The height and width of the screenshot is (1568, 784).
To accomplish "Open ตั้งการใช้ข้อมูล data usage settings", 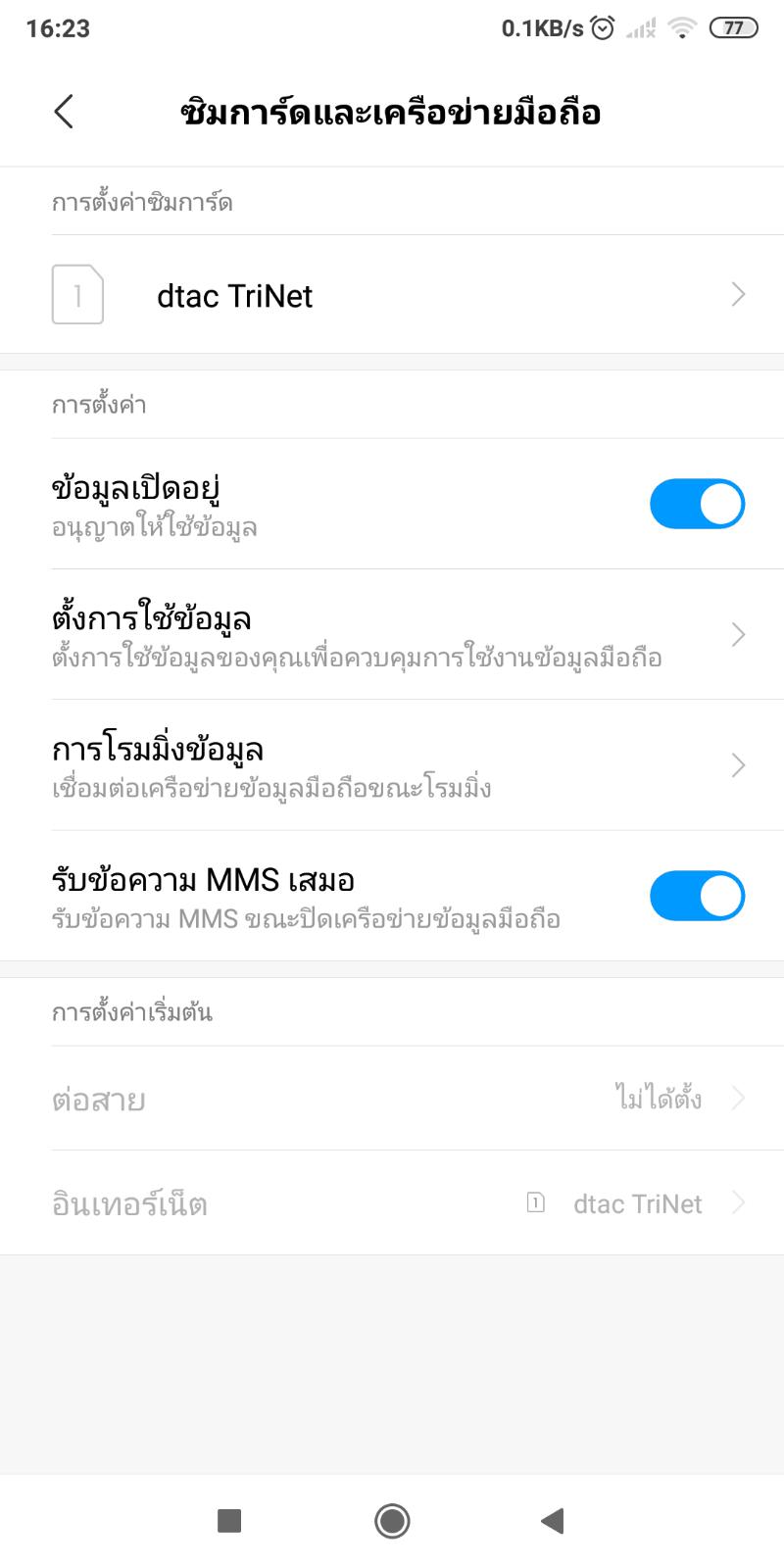I will (x=392, y=634).
